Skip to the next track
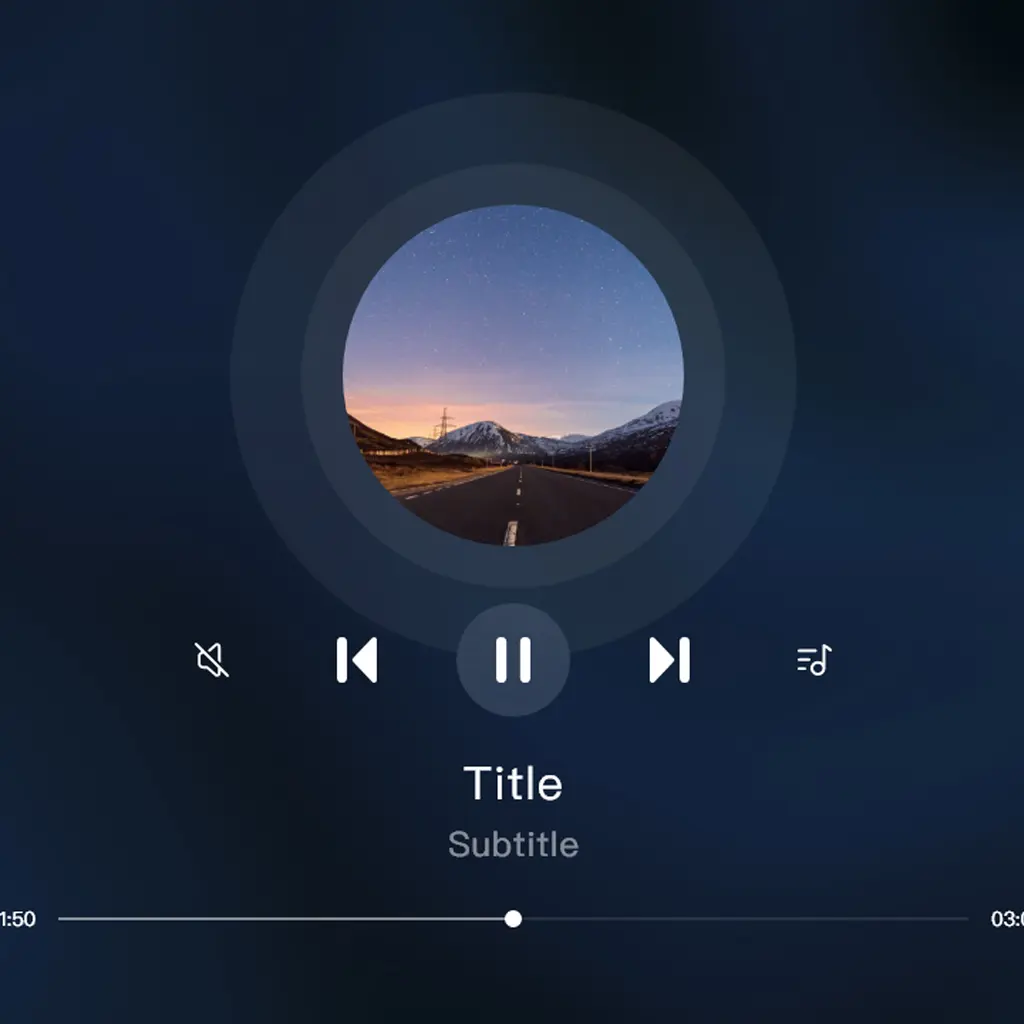This screenshot has width=1024, height=1024. [x=669, y=660]
